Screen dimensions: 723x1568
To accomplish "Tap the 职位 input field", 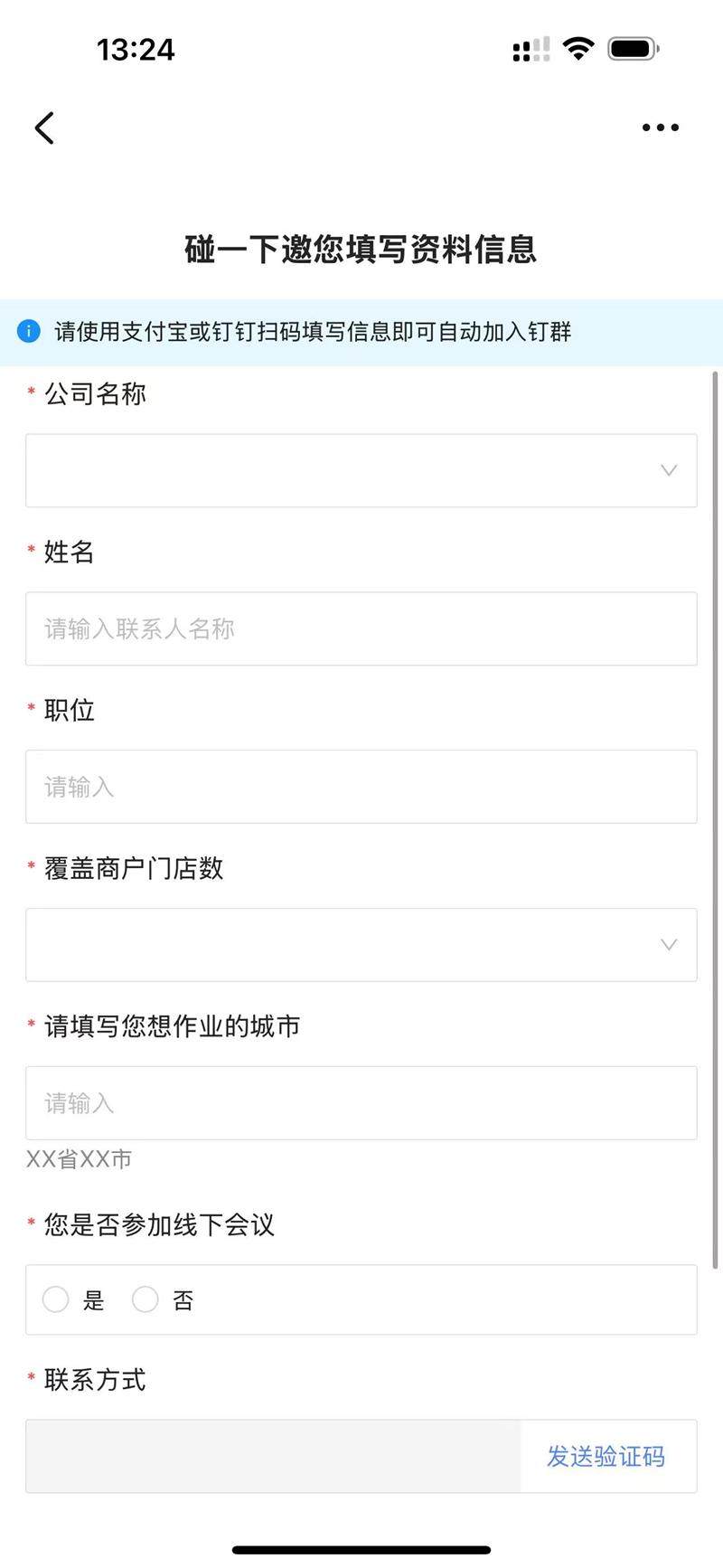I will [x=361, y=787].
